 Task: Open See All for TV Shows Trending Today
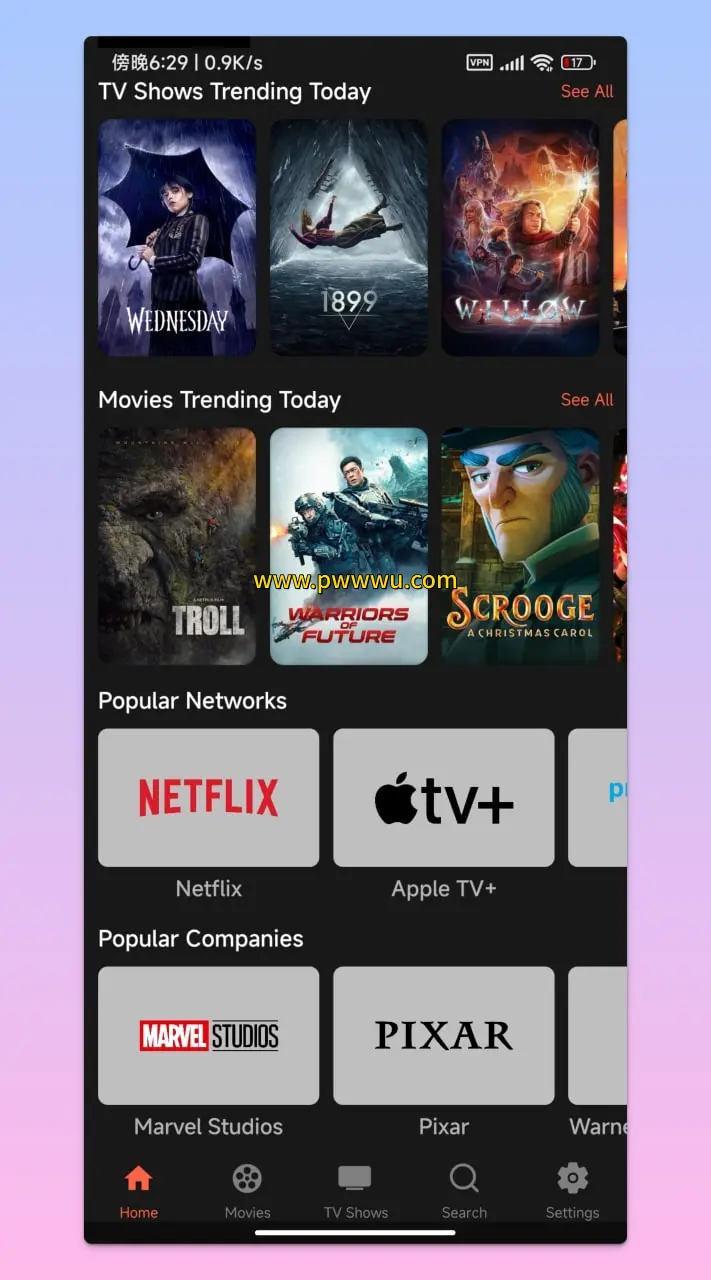coord(586,92)
